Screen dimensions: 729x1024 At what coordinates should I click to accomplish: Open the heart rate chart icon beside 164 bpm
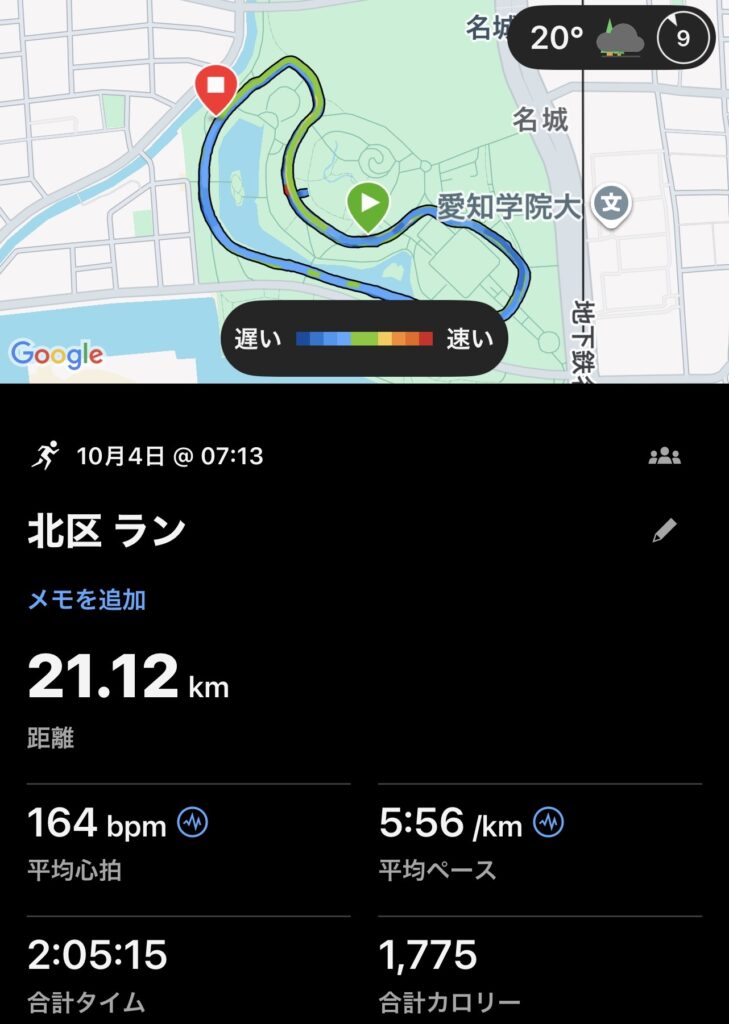(x=192, y=823)
